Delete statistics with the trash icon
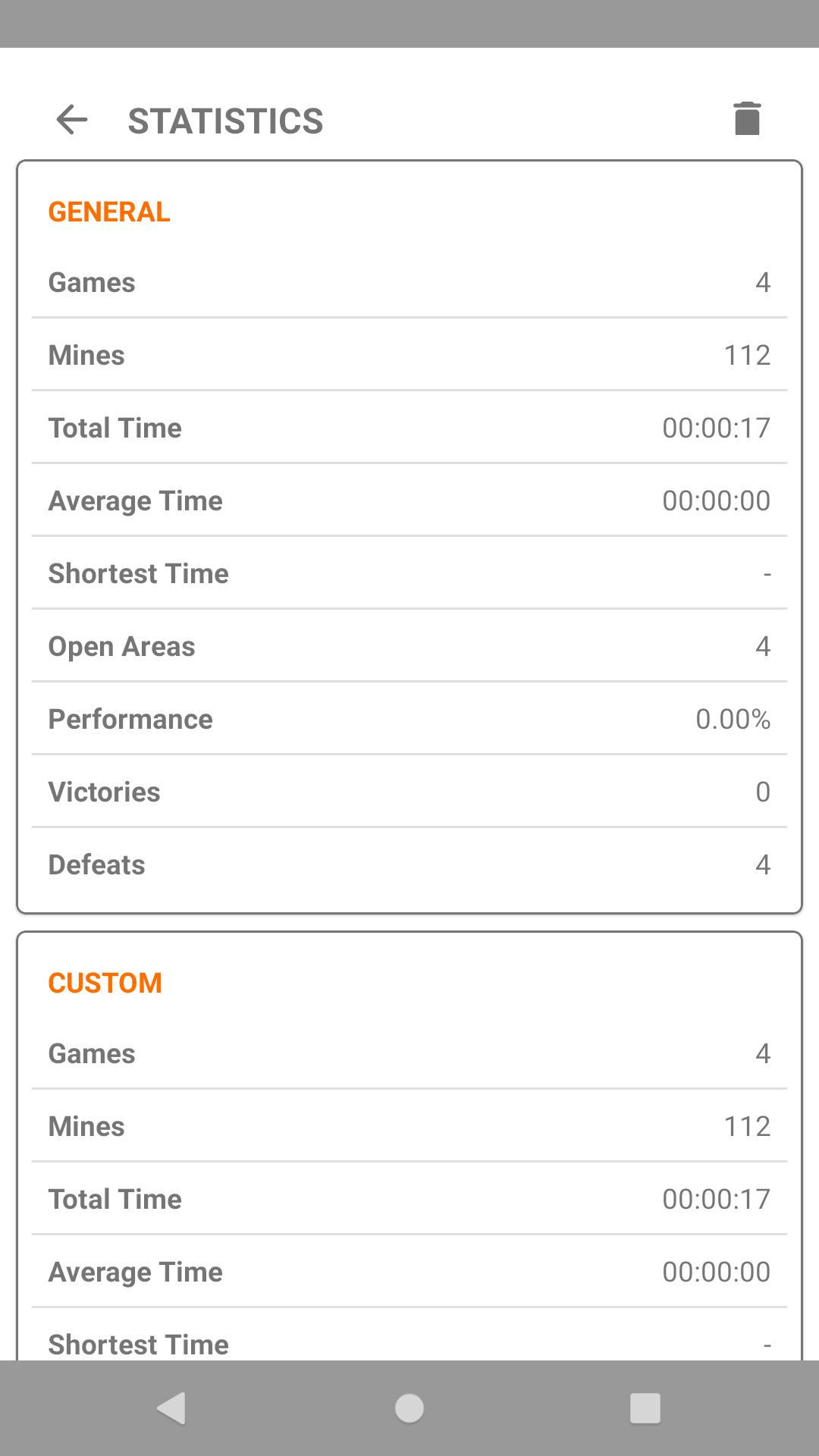This screenshot has height=1456, width=819. pos(747,118)
